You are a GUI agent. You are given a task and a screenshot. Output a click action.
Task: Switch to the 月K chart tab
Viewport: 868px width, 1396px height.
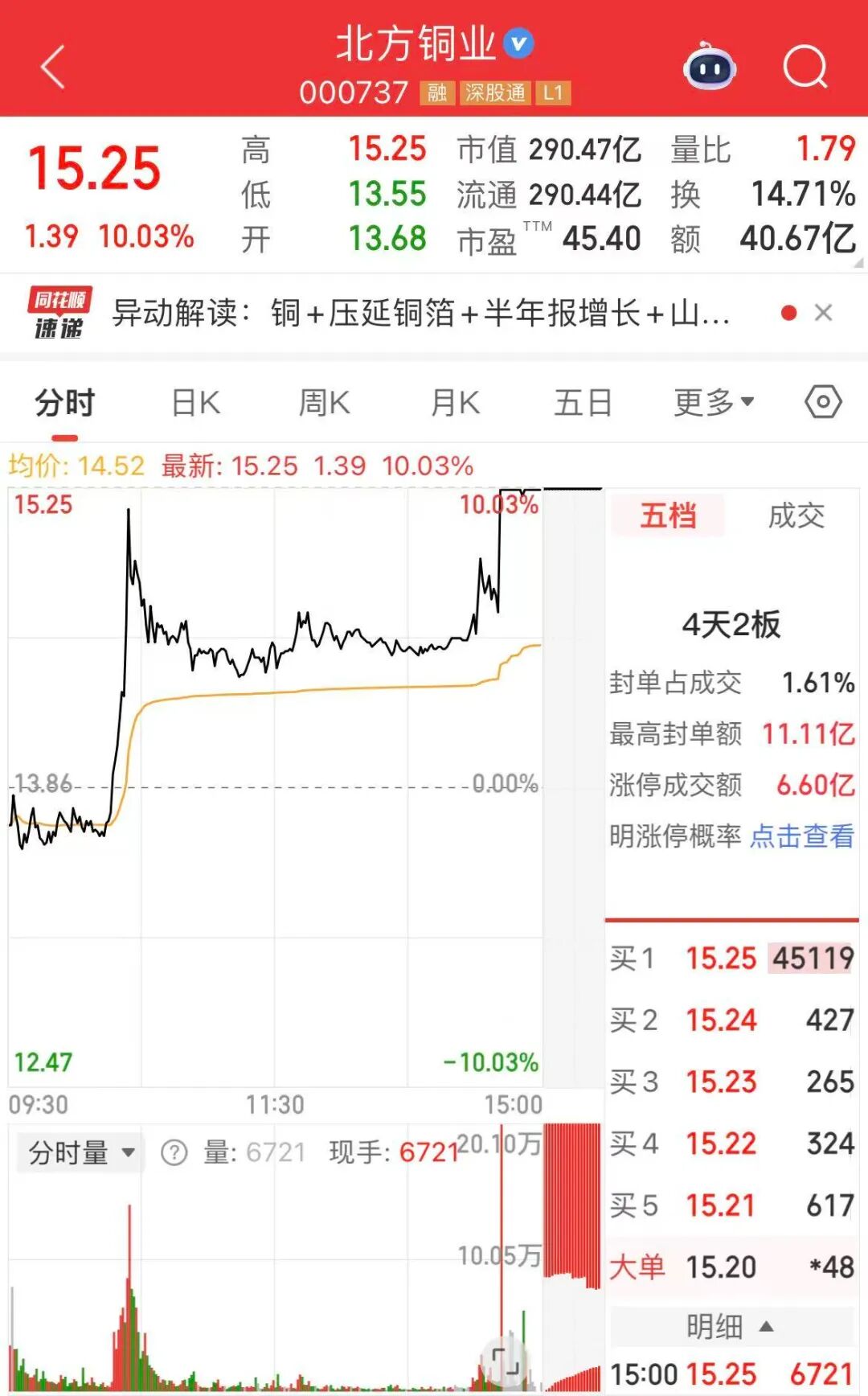coord(455,403)
